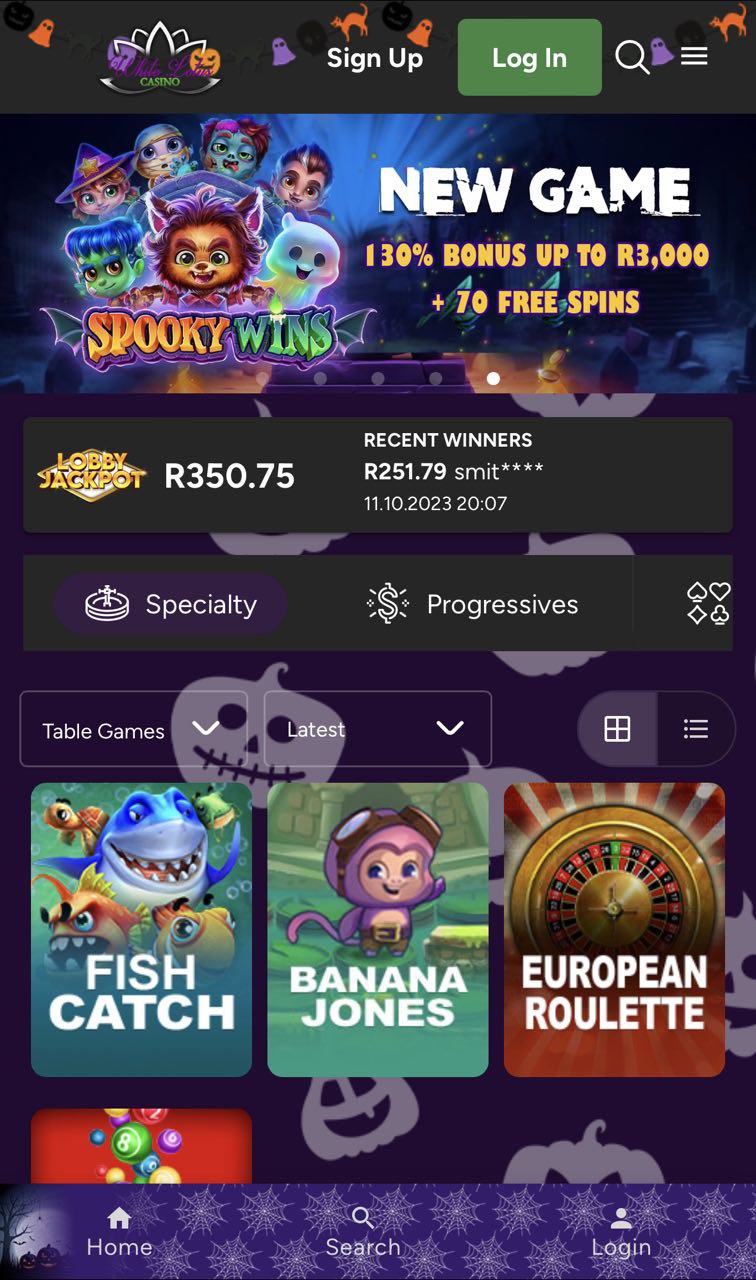
Task: Expand the Latest sort dropdown
Action: click(x=377, y=729)
